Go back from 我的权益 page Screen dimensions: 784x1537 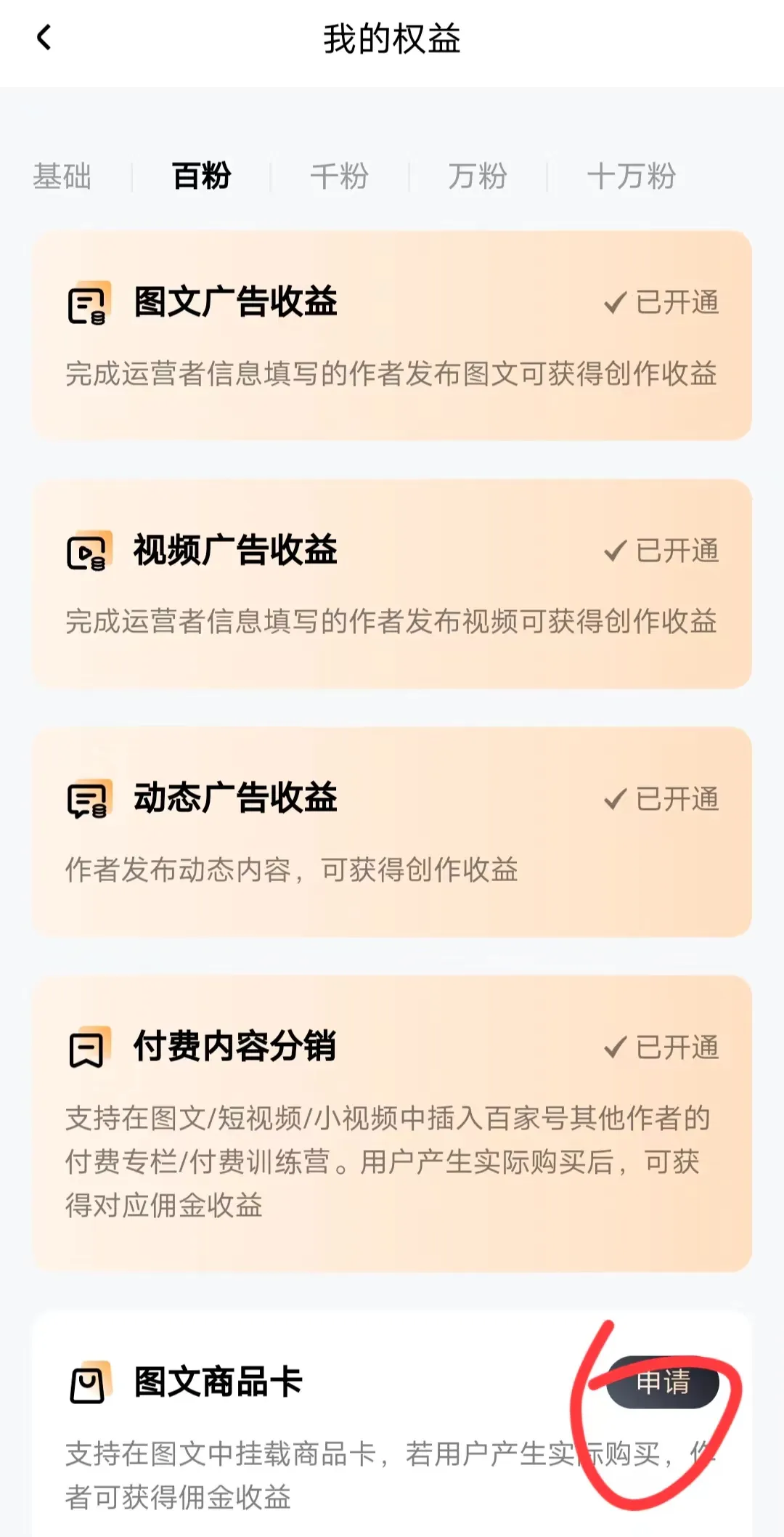(44, 38)
